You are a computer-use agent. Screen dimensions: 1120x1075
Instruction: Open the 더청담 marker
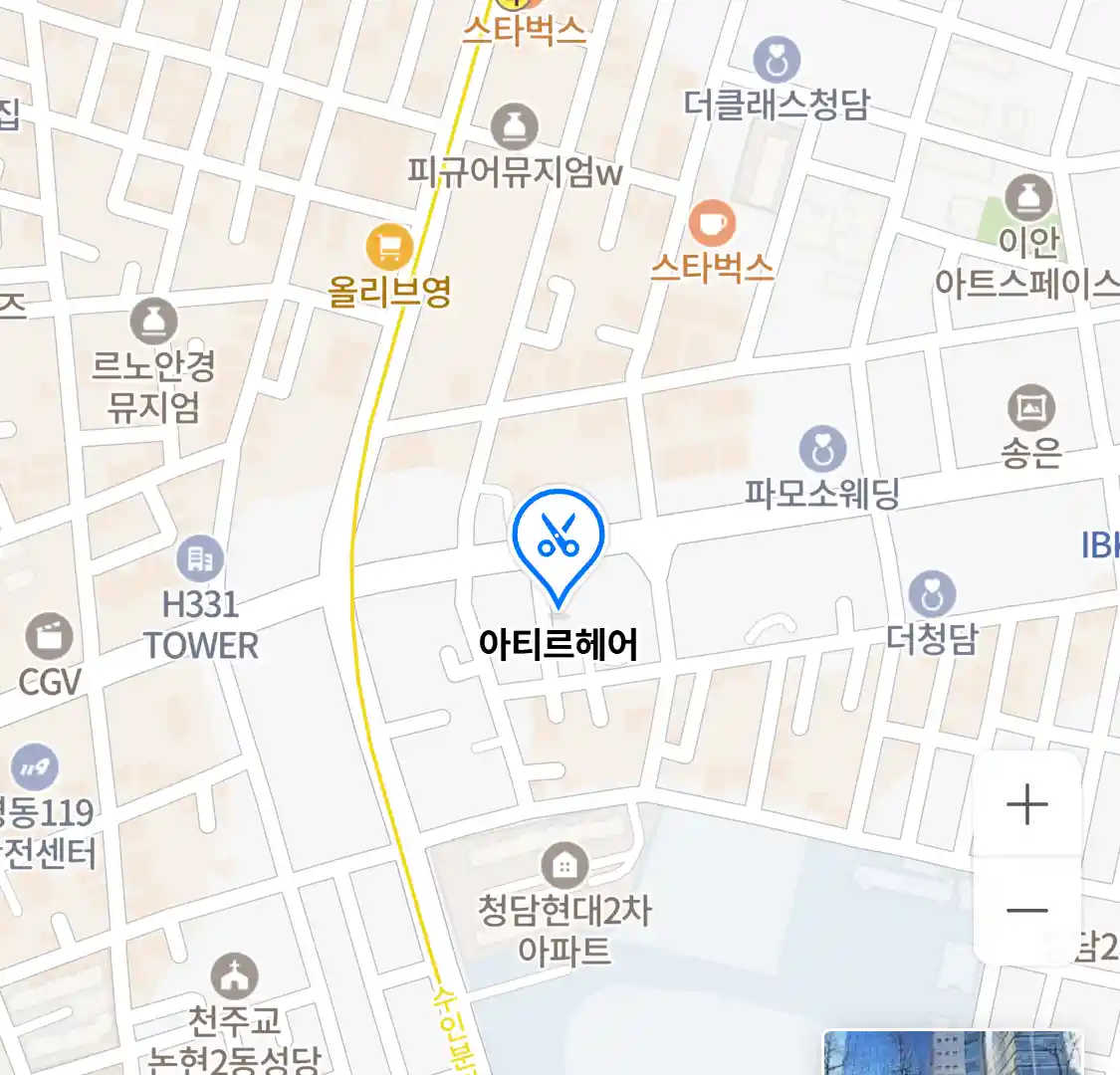click(932, 595)
